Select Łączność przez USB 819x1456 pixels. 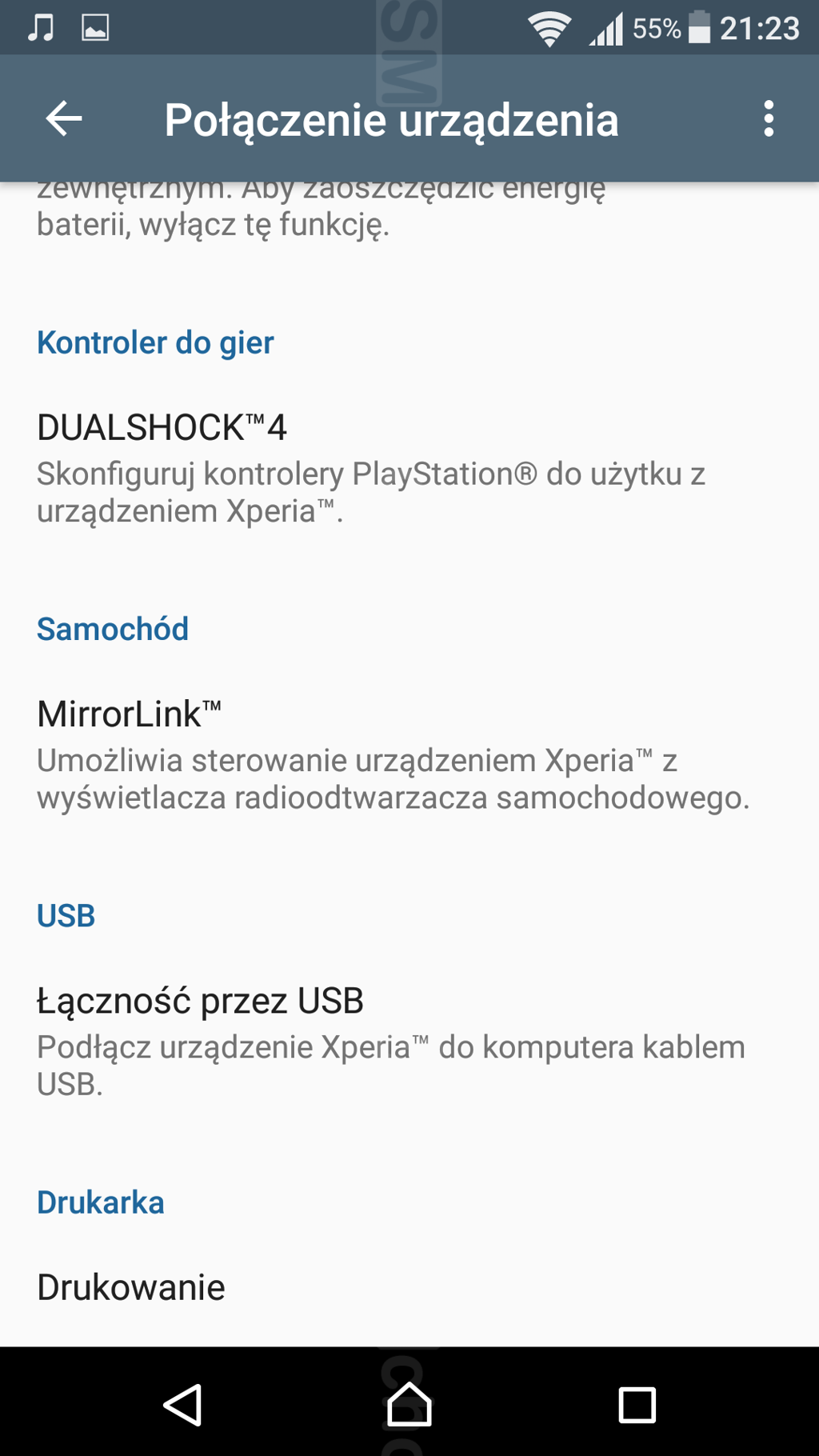[409, 1040]
